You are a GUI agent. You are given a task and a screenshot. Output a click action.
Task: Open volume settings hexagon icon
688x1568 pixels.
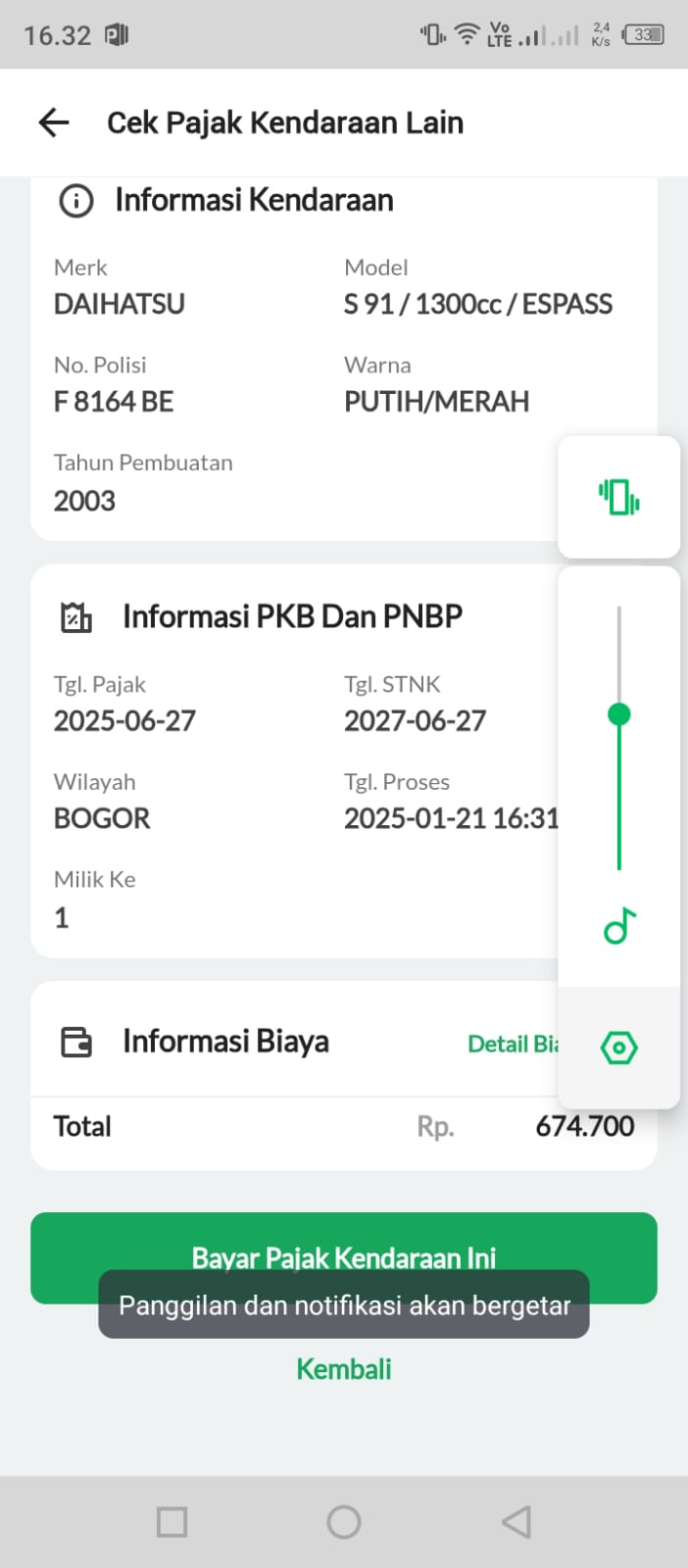coord(618,1048)
